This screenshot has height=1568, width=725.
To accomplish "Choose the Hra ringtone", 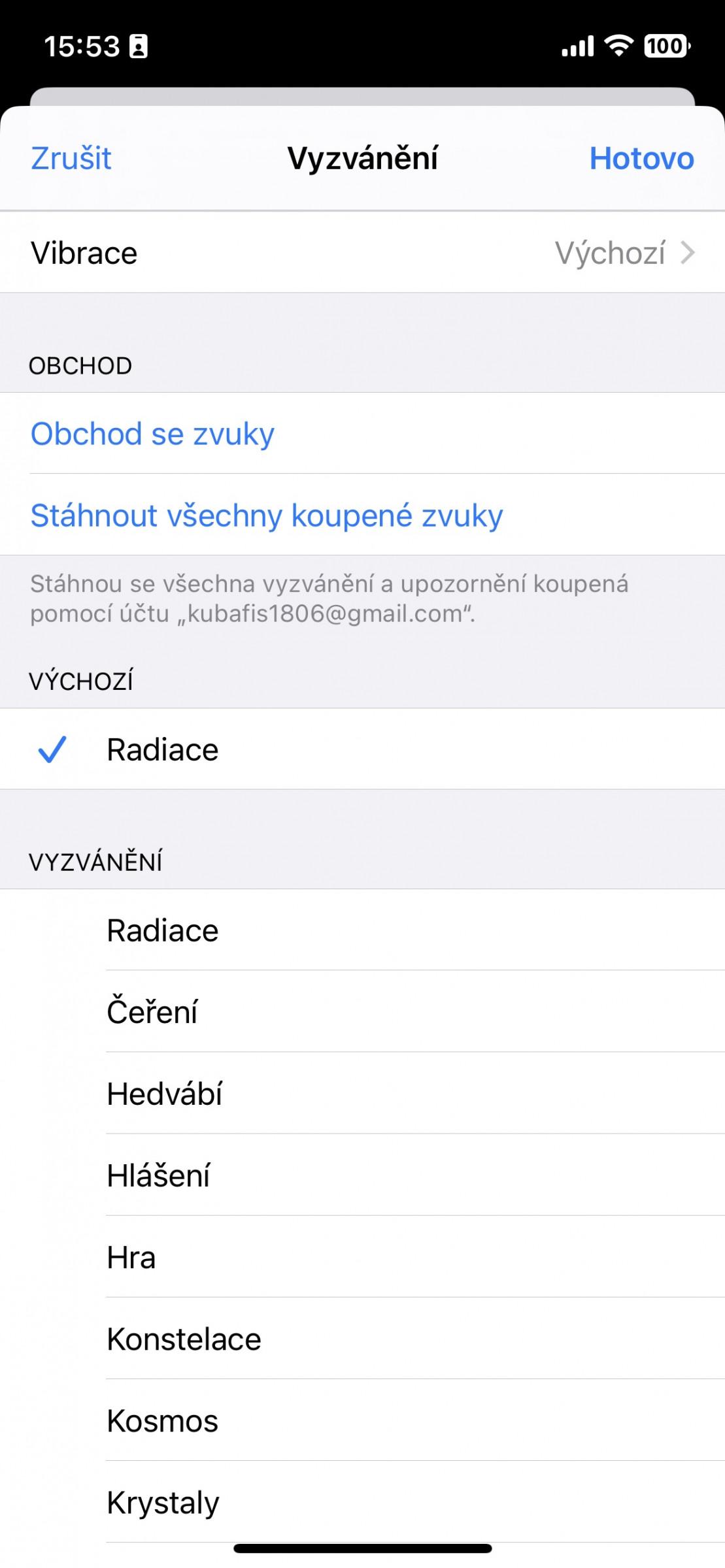I will click(362, 1257).
